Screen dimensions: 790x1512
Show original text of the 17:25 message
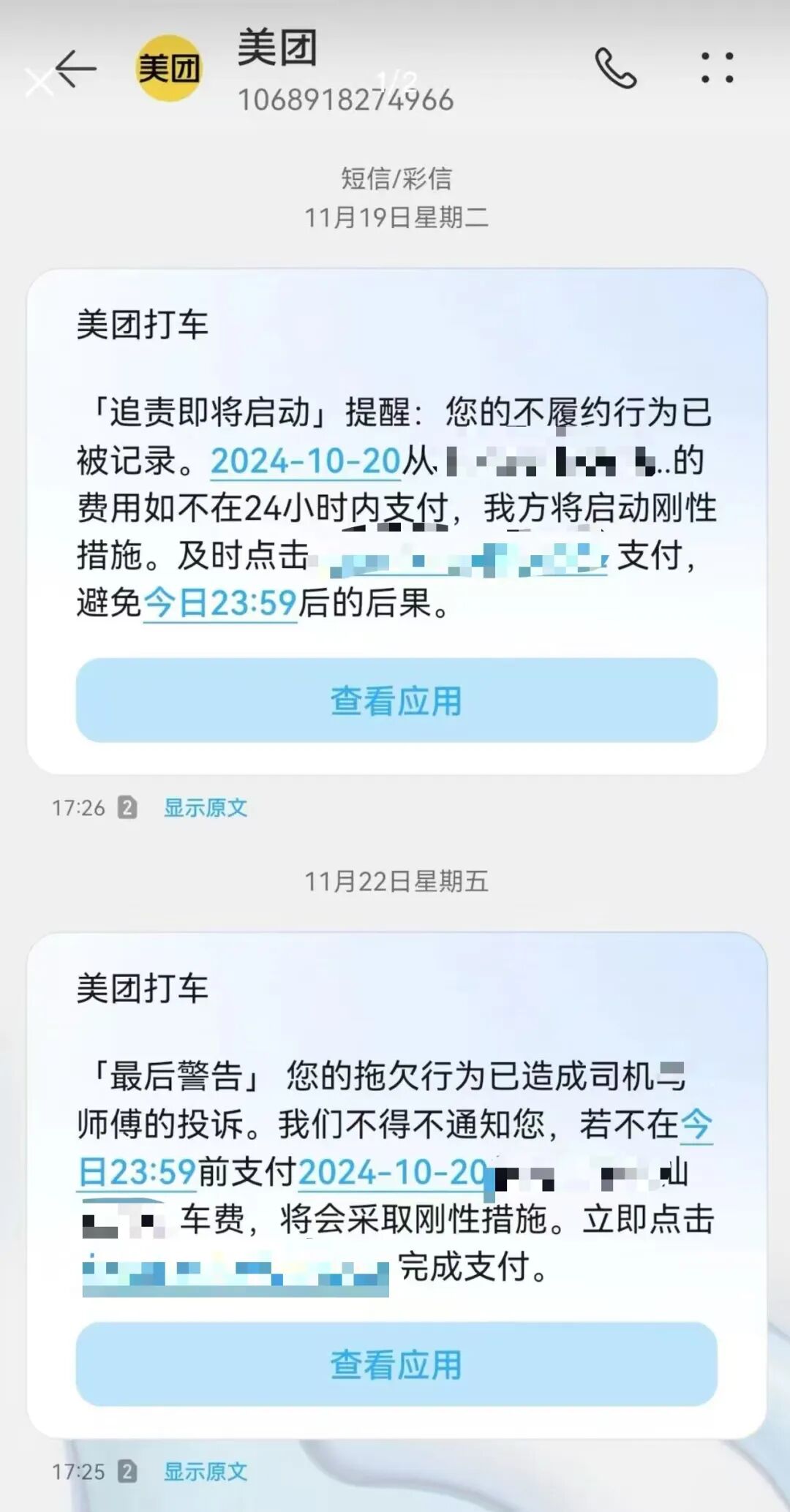[205, 1472]
